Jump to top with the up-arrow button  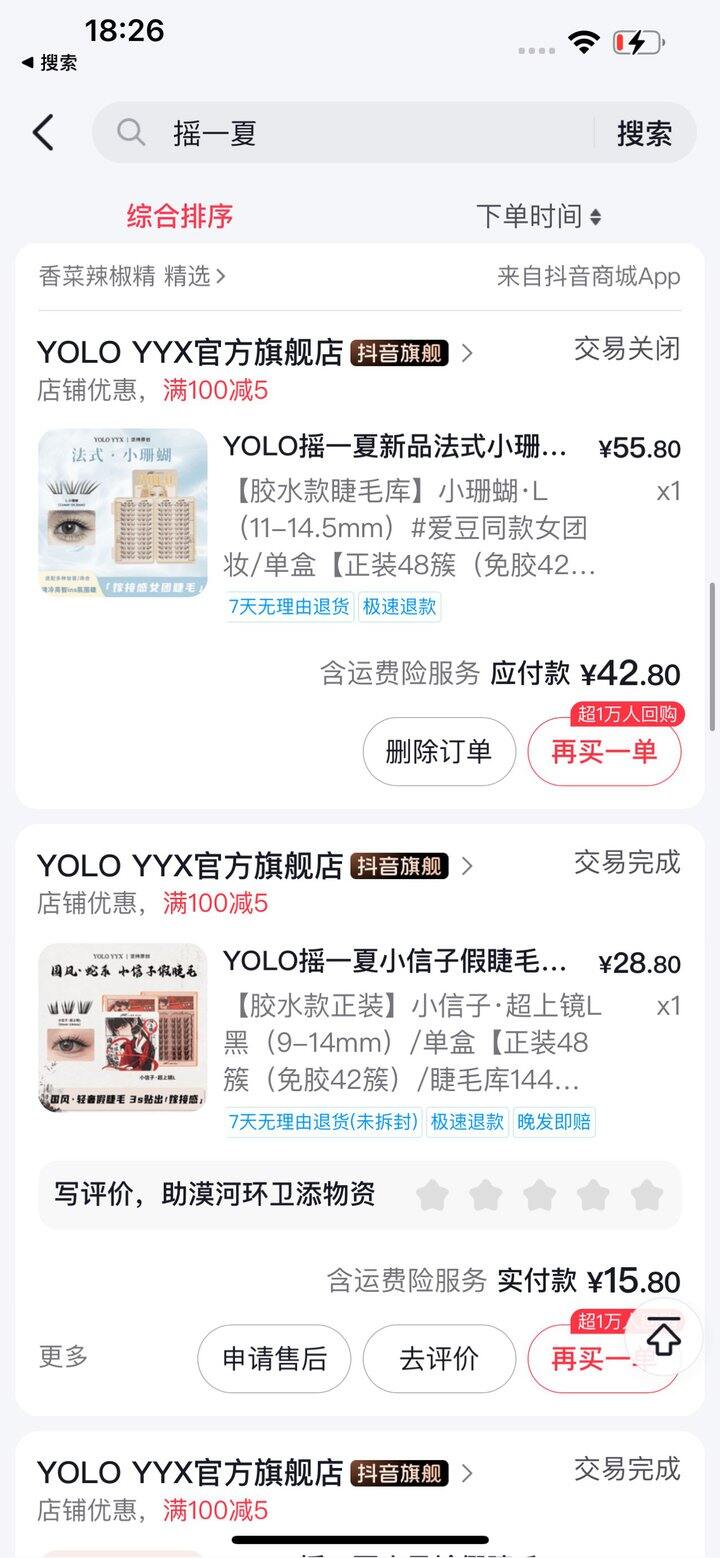(664, 1338)
